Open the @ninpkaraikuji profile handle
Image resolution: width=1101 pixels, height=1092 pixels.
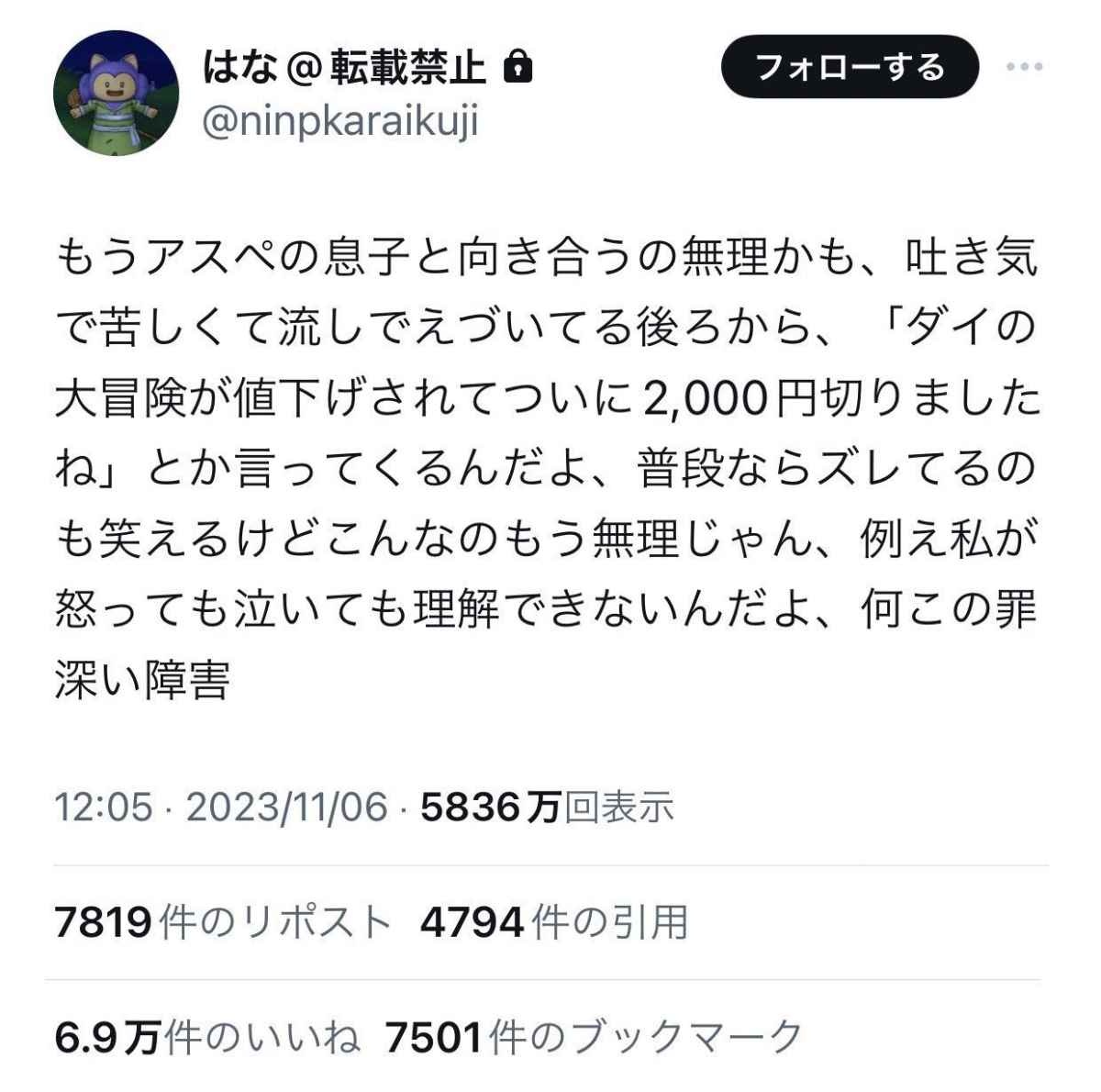click(x=339, y=120)
